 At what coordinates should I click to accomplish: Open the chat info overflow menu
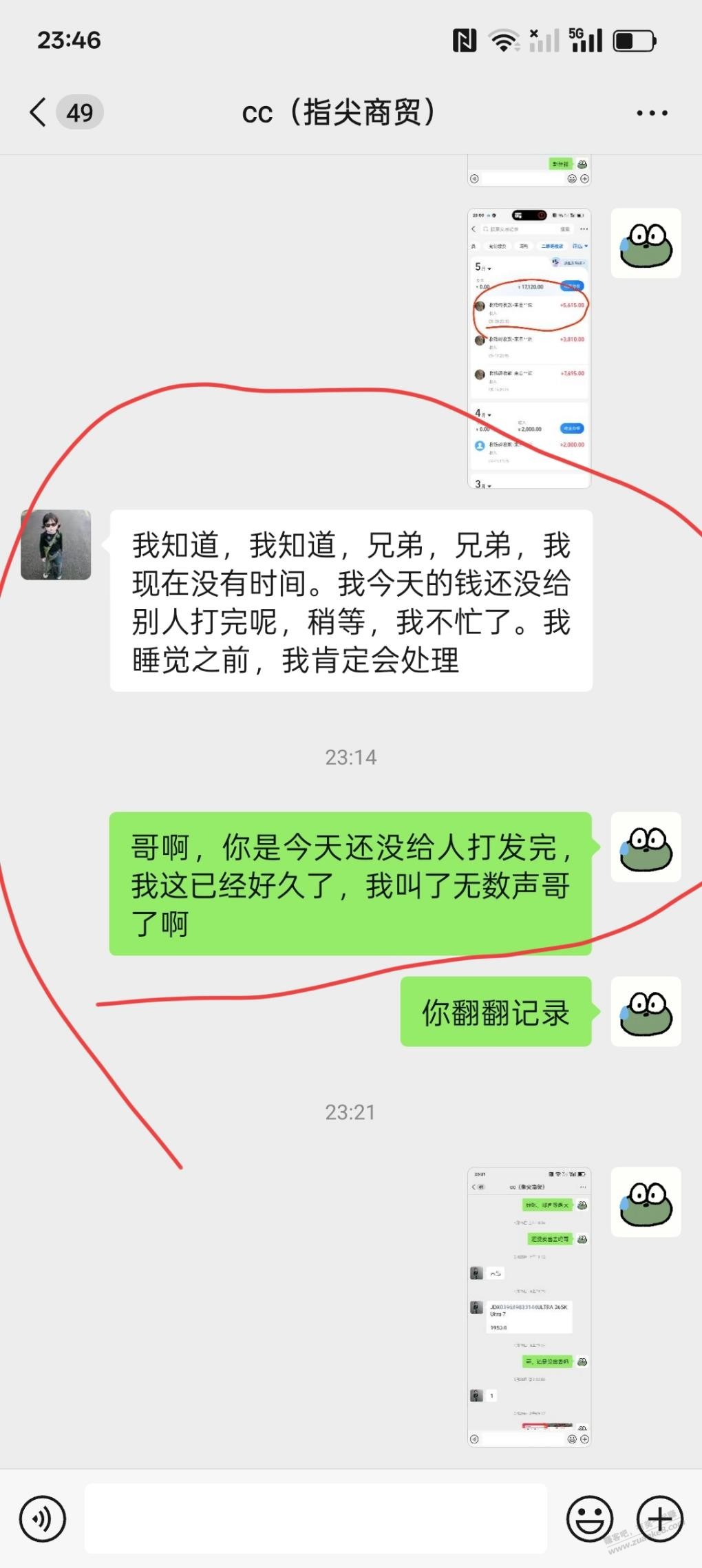pyautogui.click(x=651, y=113)
